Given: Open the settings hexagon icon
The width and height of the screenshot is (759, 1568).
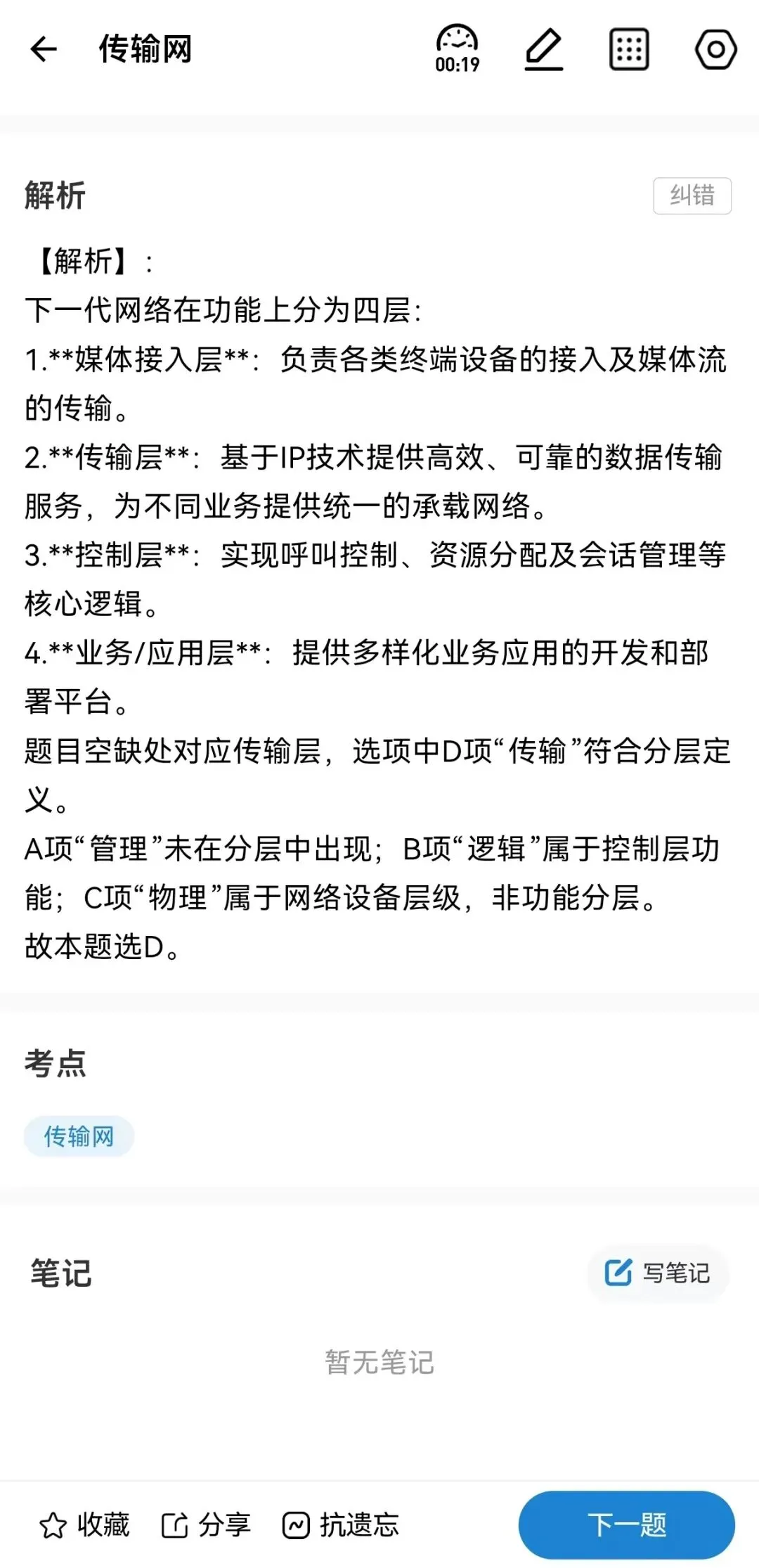Looking at the screenshot, I should [715, 49].
